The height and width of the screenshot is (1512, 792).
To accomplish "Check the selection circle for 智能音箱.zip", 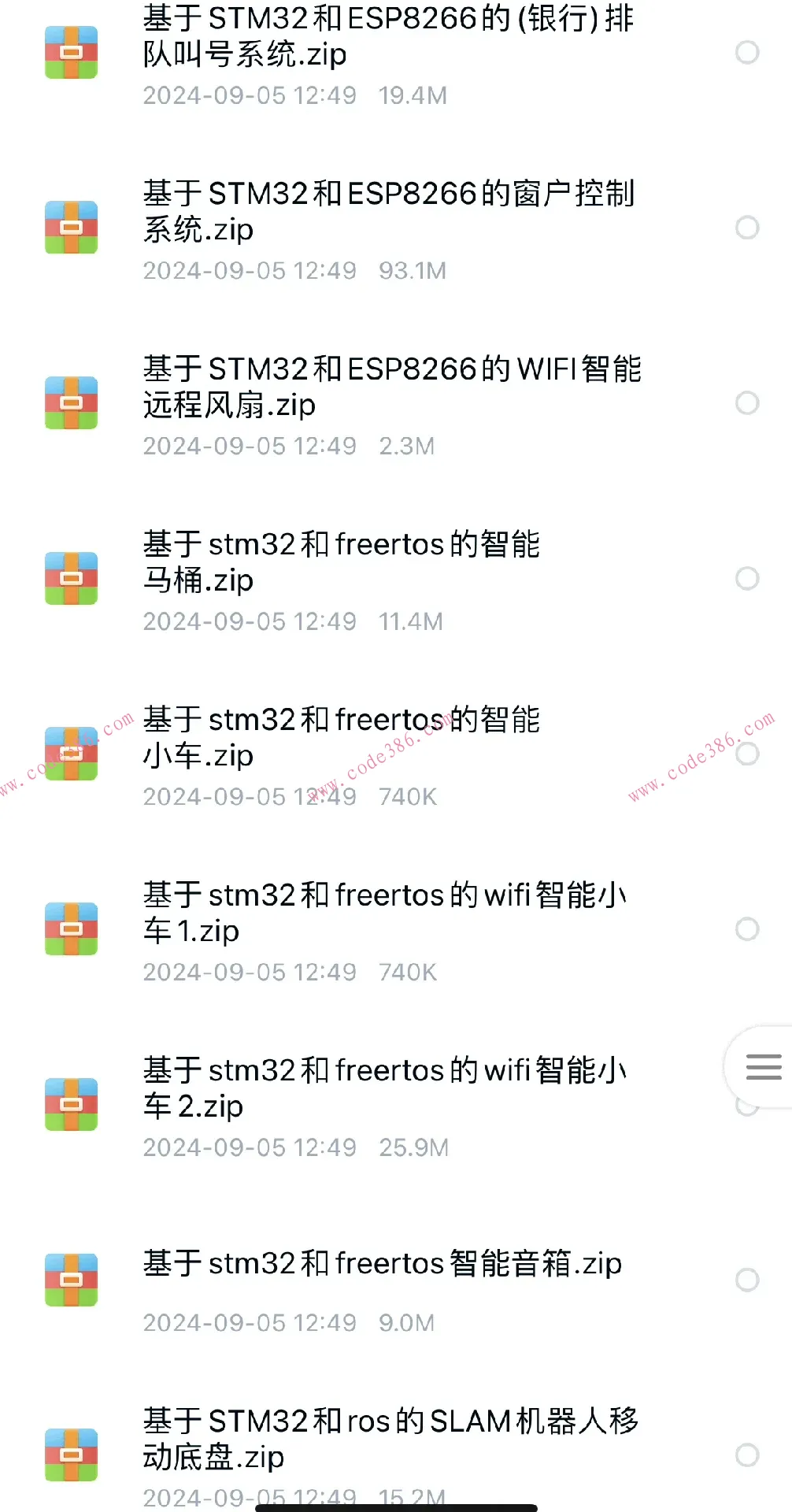I will [x=746, y=1281].
